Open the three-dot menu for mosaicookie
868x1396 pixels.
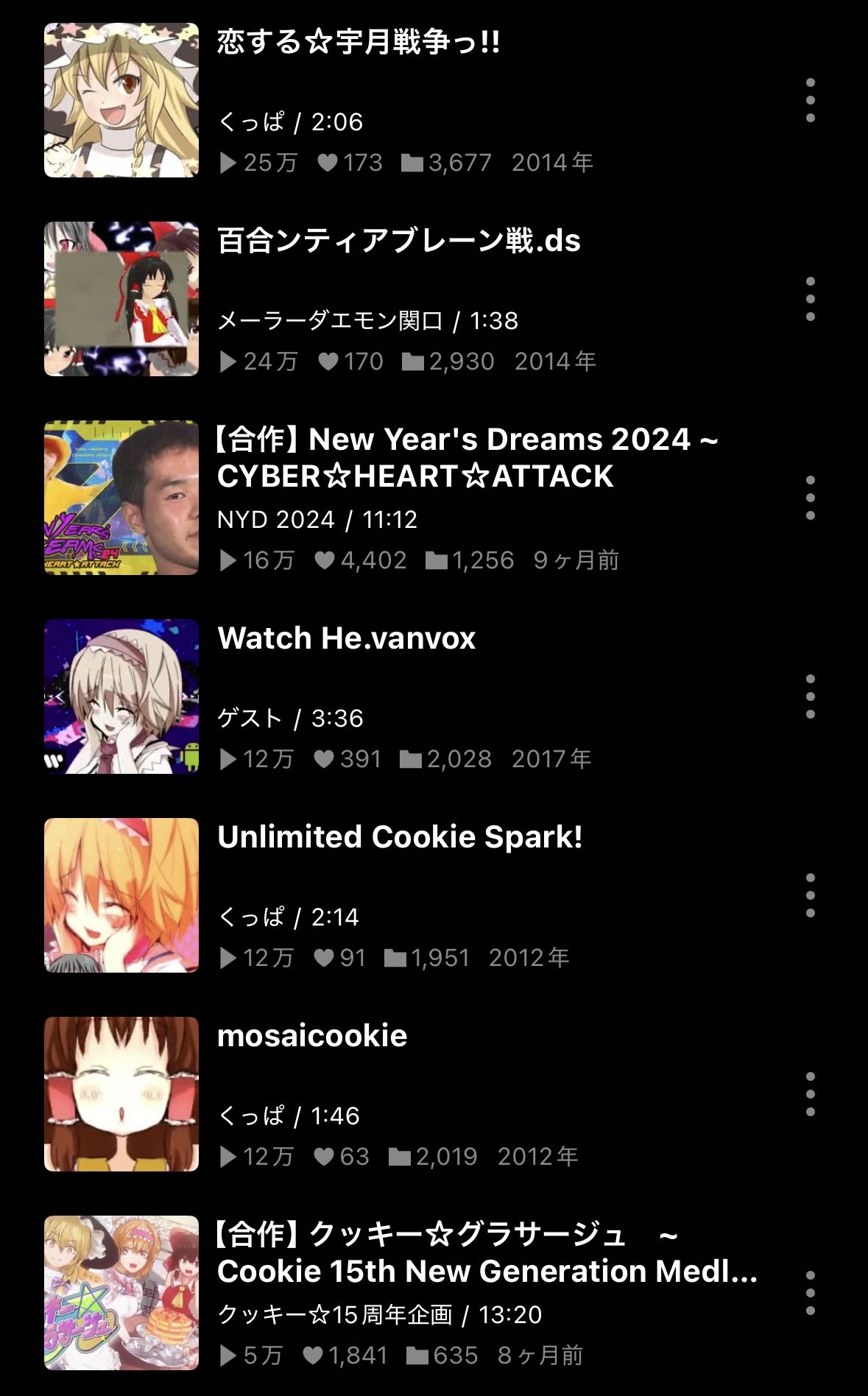point(810,1094)
